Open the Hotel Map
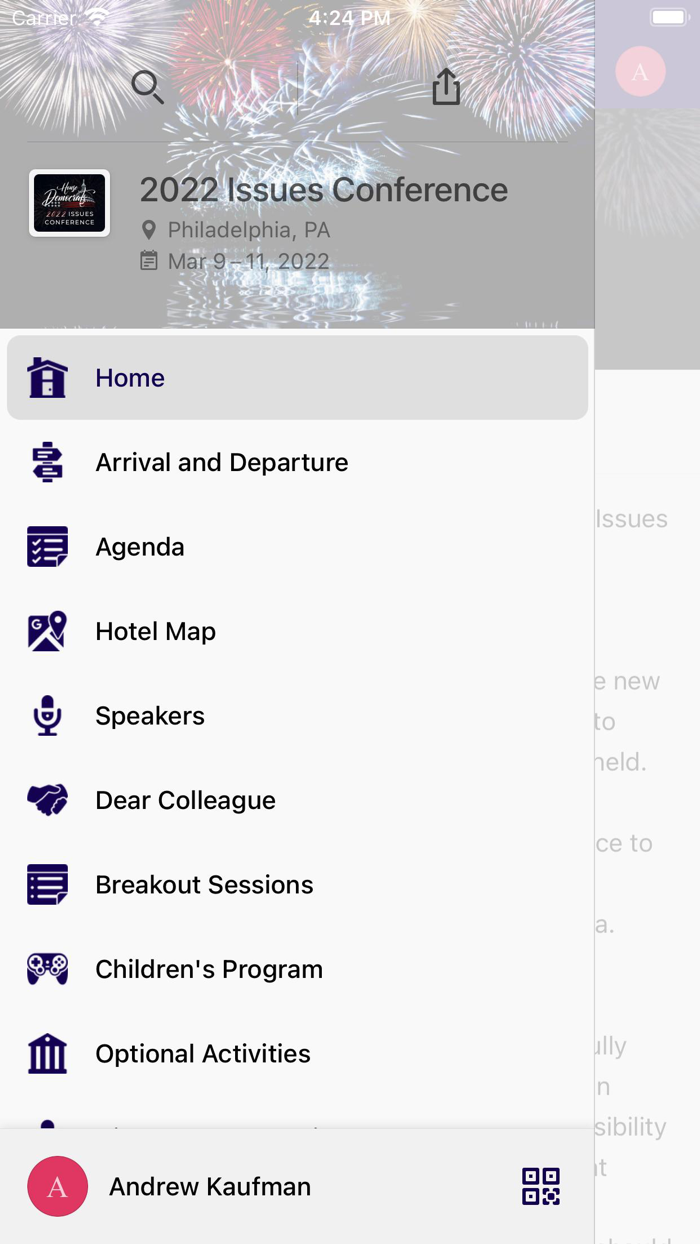Screen dimensions: 700x1244 (x=297, y=632)
